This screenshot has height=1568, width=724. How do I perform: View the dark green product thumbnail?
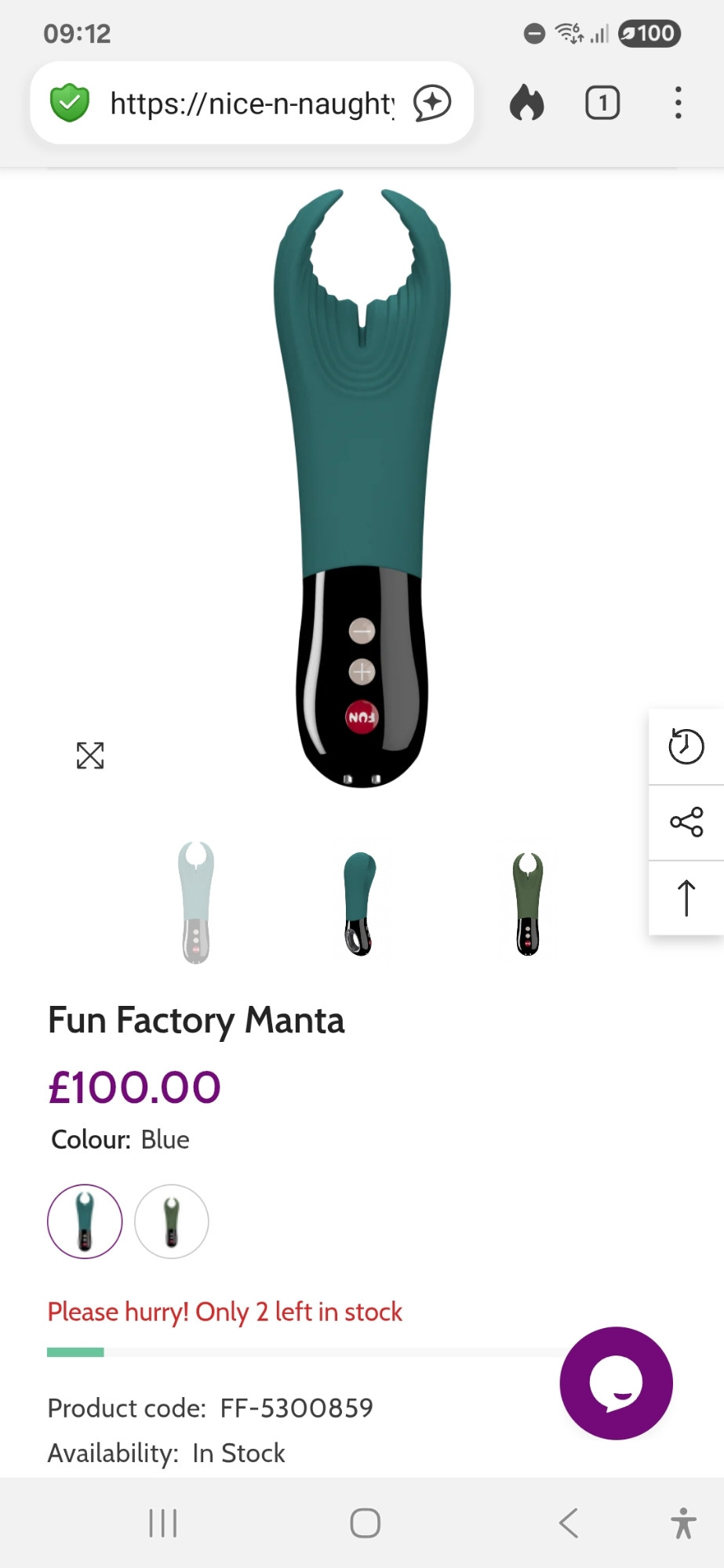click(528, 903)
